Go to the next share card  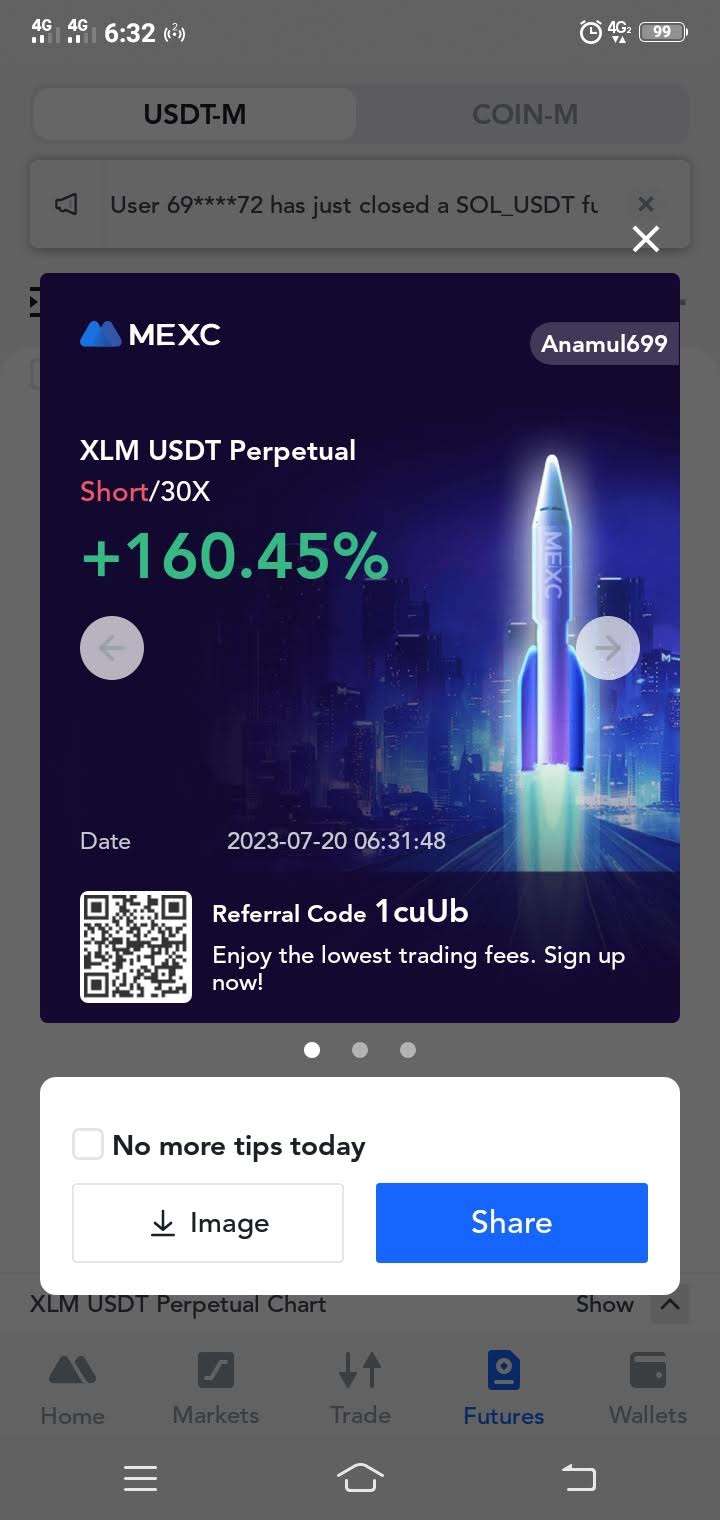pyautogui.click(x=608, y=648)
